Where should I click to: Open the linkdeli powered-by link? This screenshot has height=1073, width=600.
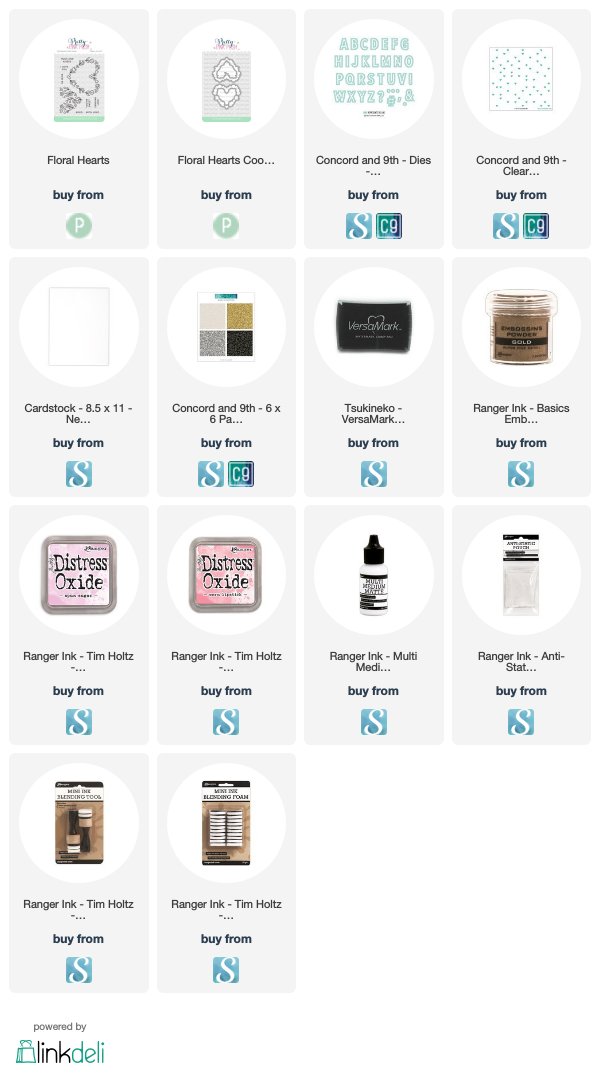pyautogui.click(x=60, y=1044)
